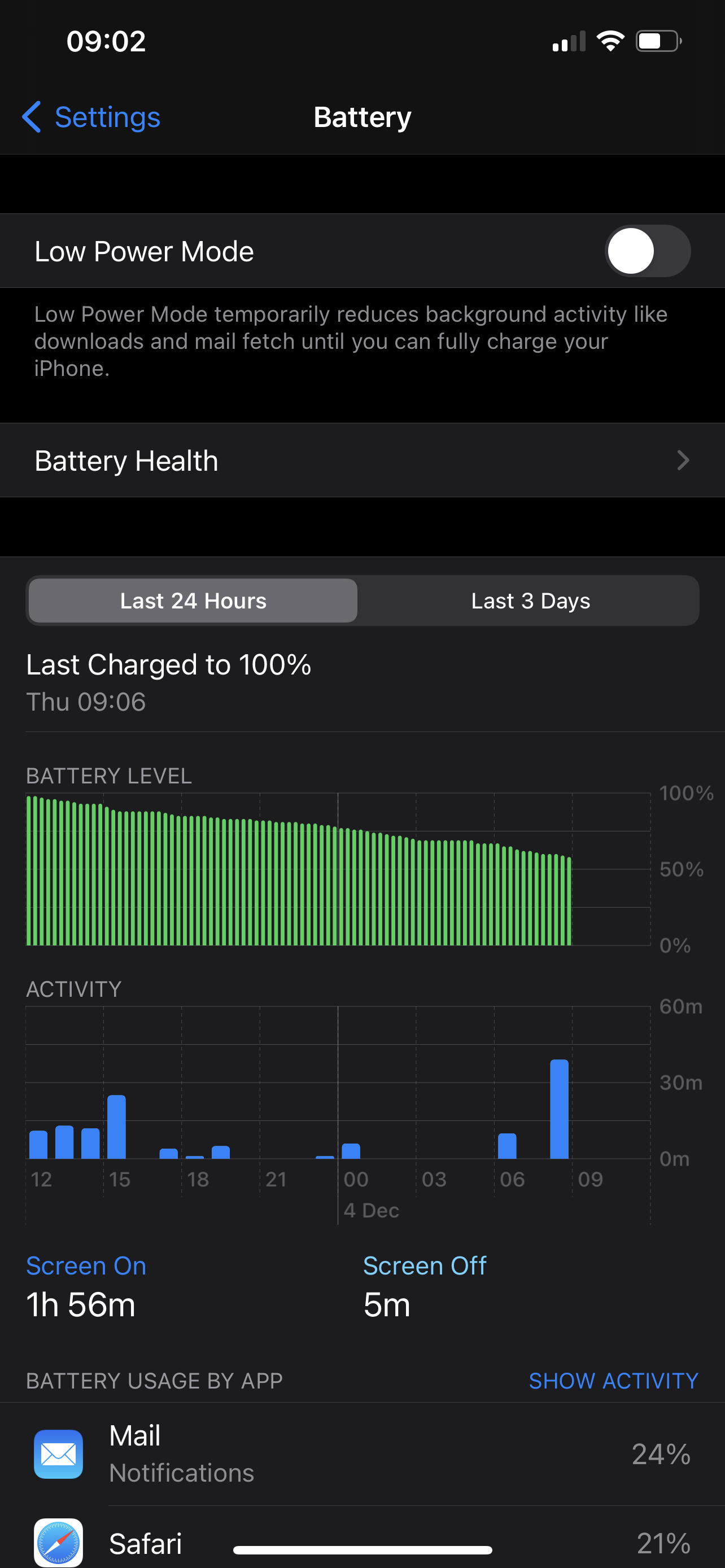This screenshot has height=1568, width=725.
Task: Select the Last 24 Hours segment
Action: point(193,601)
